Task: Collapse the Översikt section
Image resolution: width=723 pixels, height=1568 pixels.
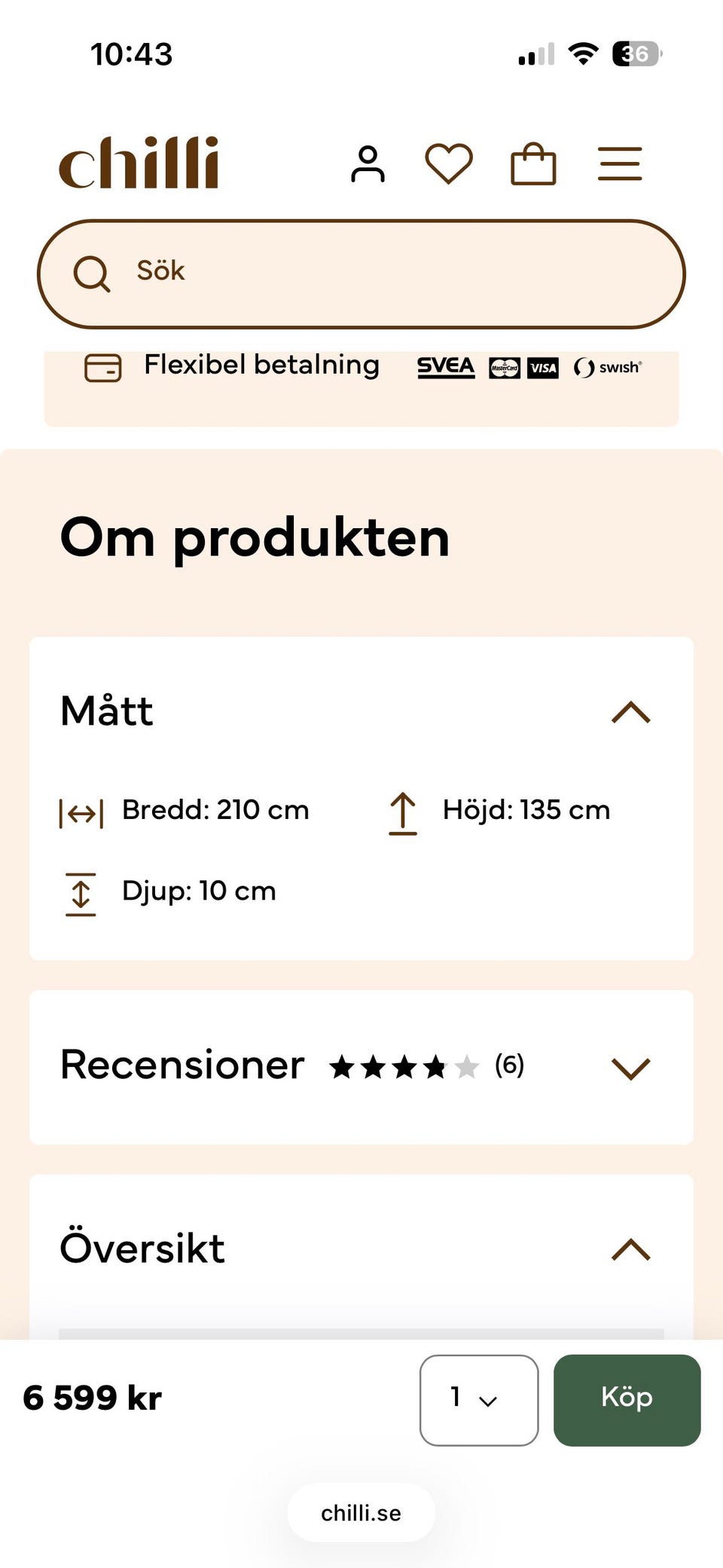Action: [x=631, y=1249]
